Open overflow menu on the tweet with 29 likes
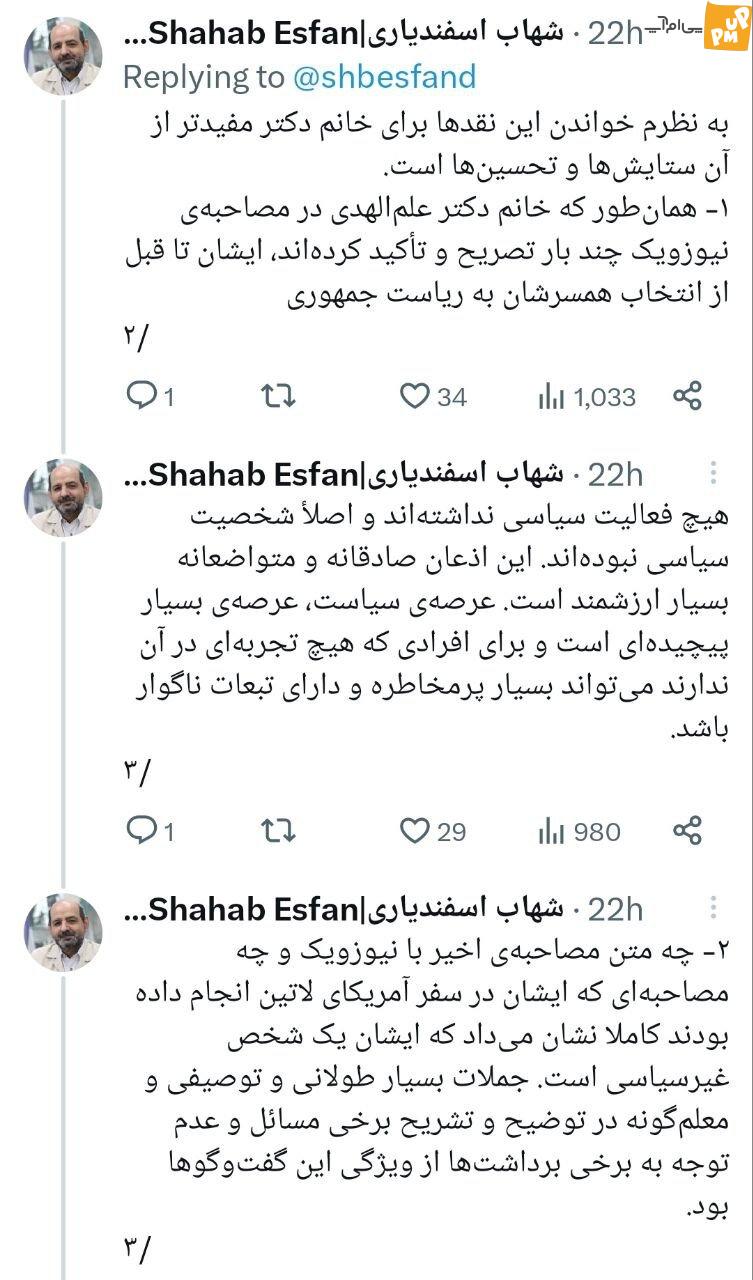The image size is (753, 1280). tap(713, 473)
